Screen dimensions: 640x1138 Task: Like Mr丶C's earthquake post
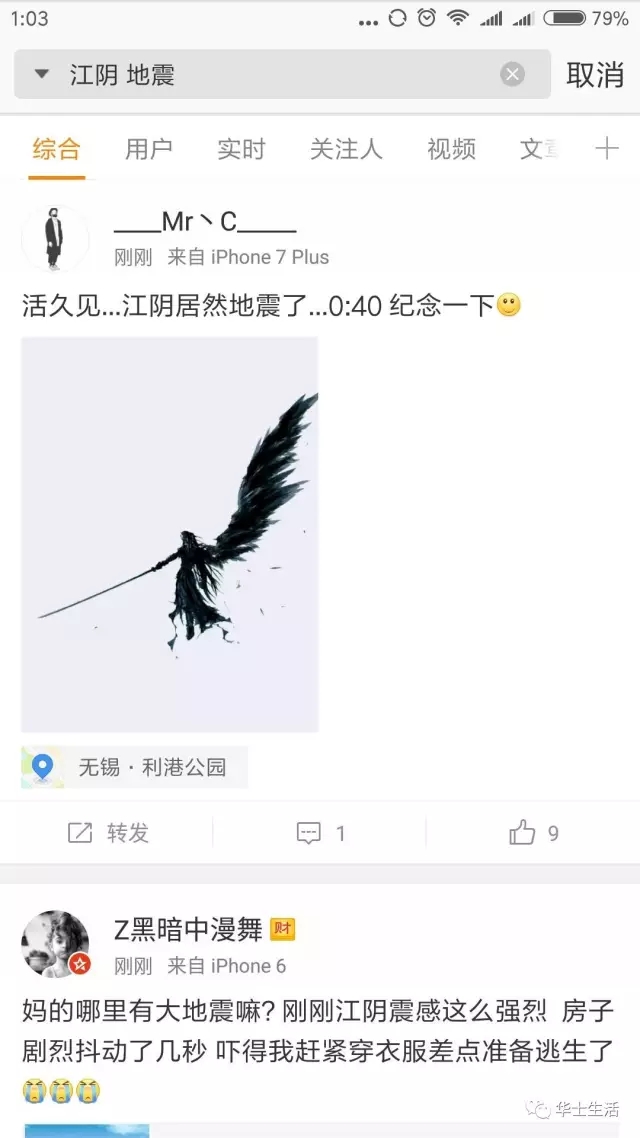tap(534, 832)
